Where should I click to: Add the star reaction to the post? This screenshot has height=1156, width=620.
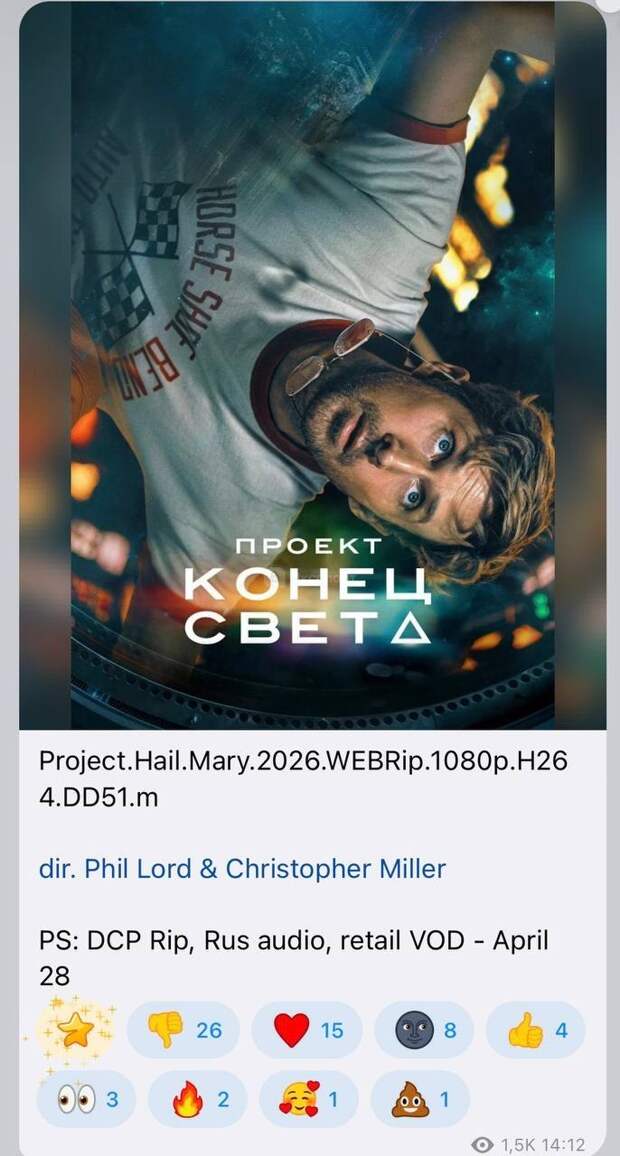click(76, 1030)
